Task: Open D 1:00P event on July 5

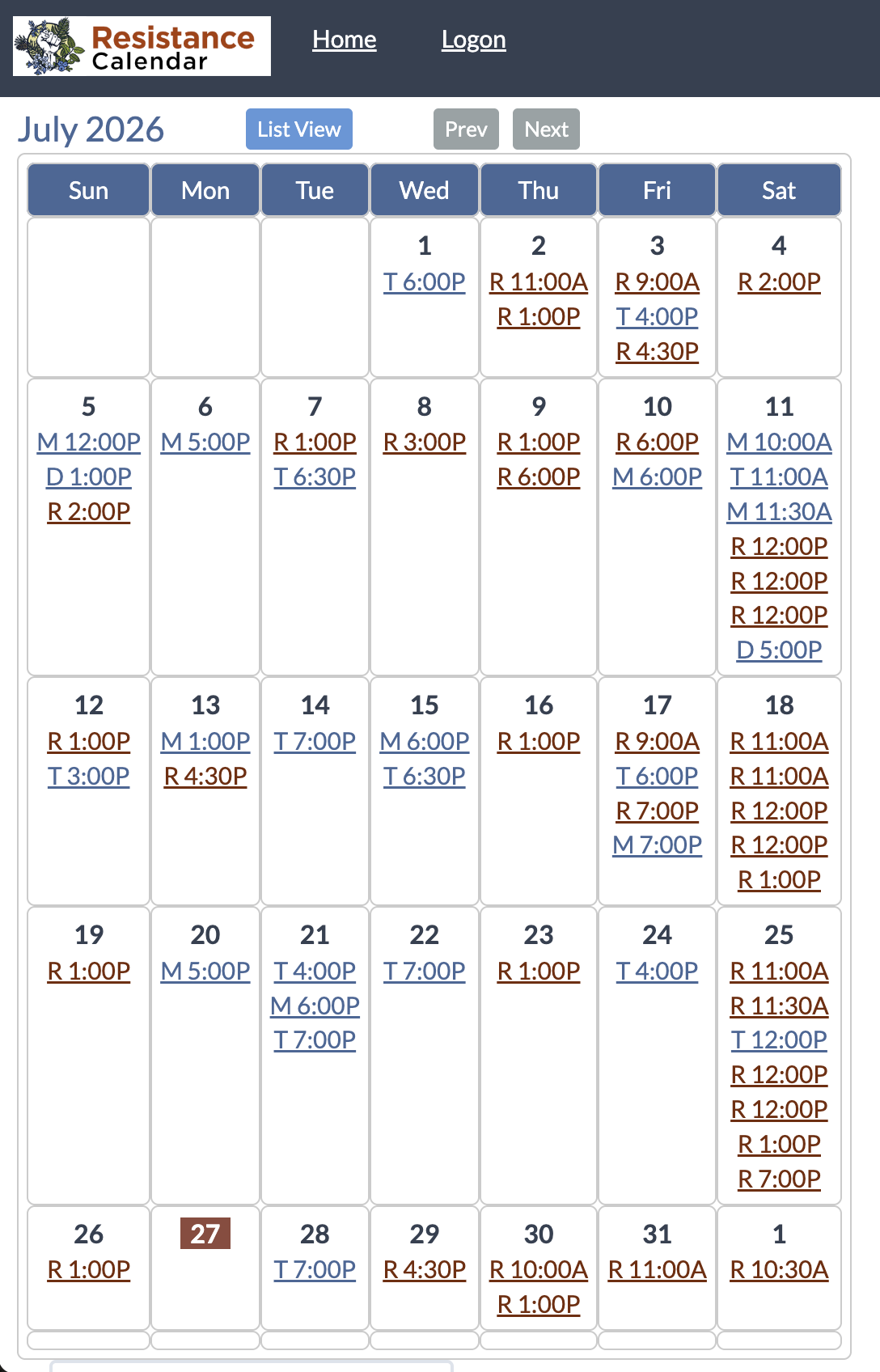Action: 89,476
